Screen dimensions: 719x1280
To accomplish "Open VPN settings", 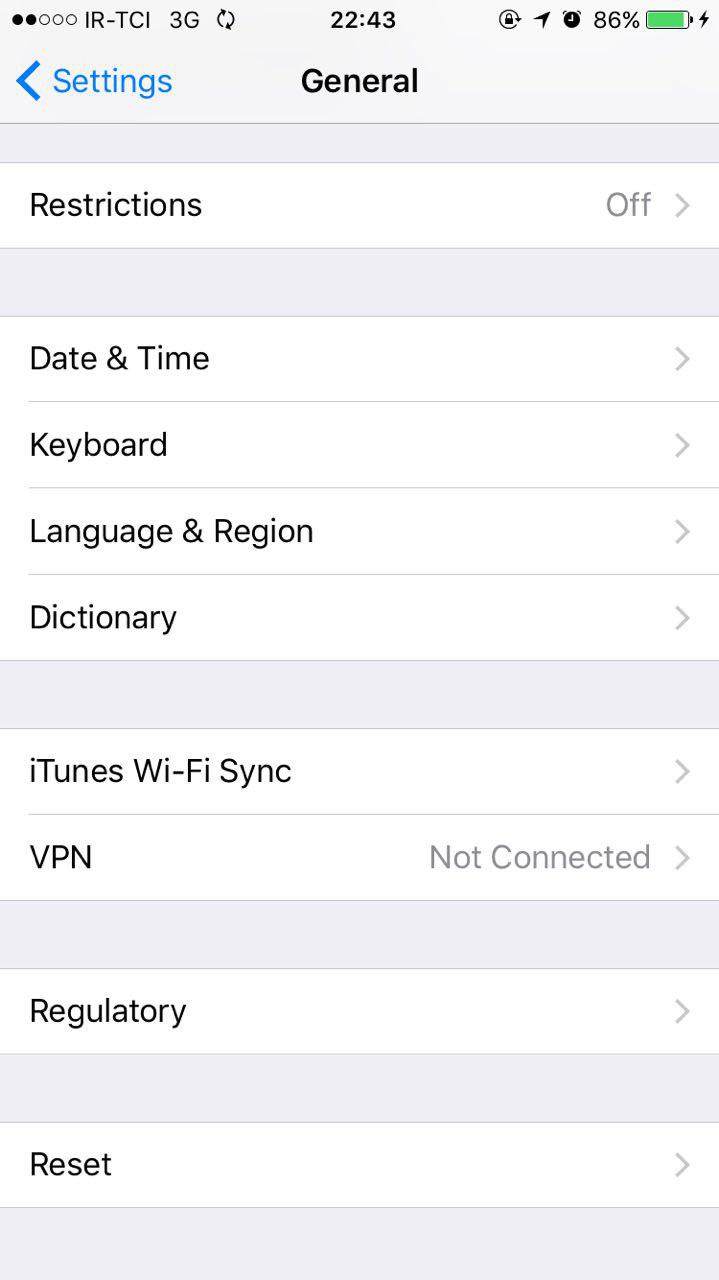I will pyautogui.click(x=359, y=857).
